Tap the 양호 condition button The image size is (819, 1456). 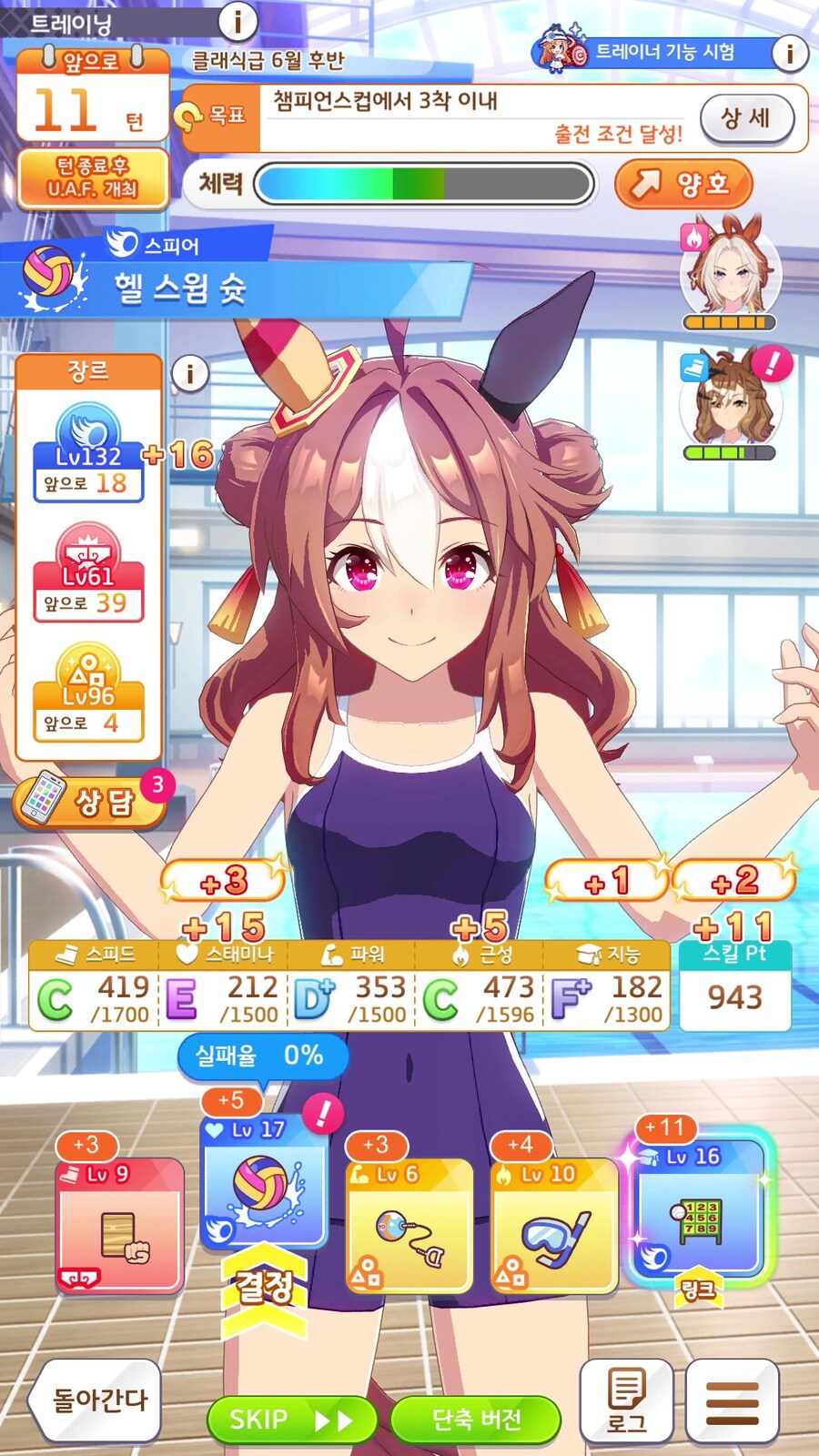click(x=684, y=184)
